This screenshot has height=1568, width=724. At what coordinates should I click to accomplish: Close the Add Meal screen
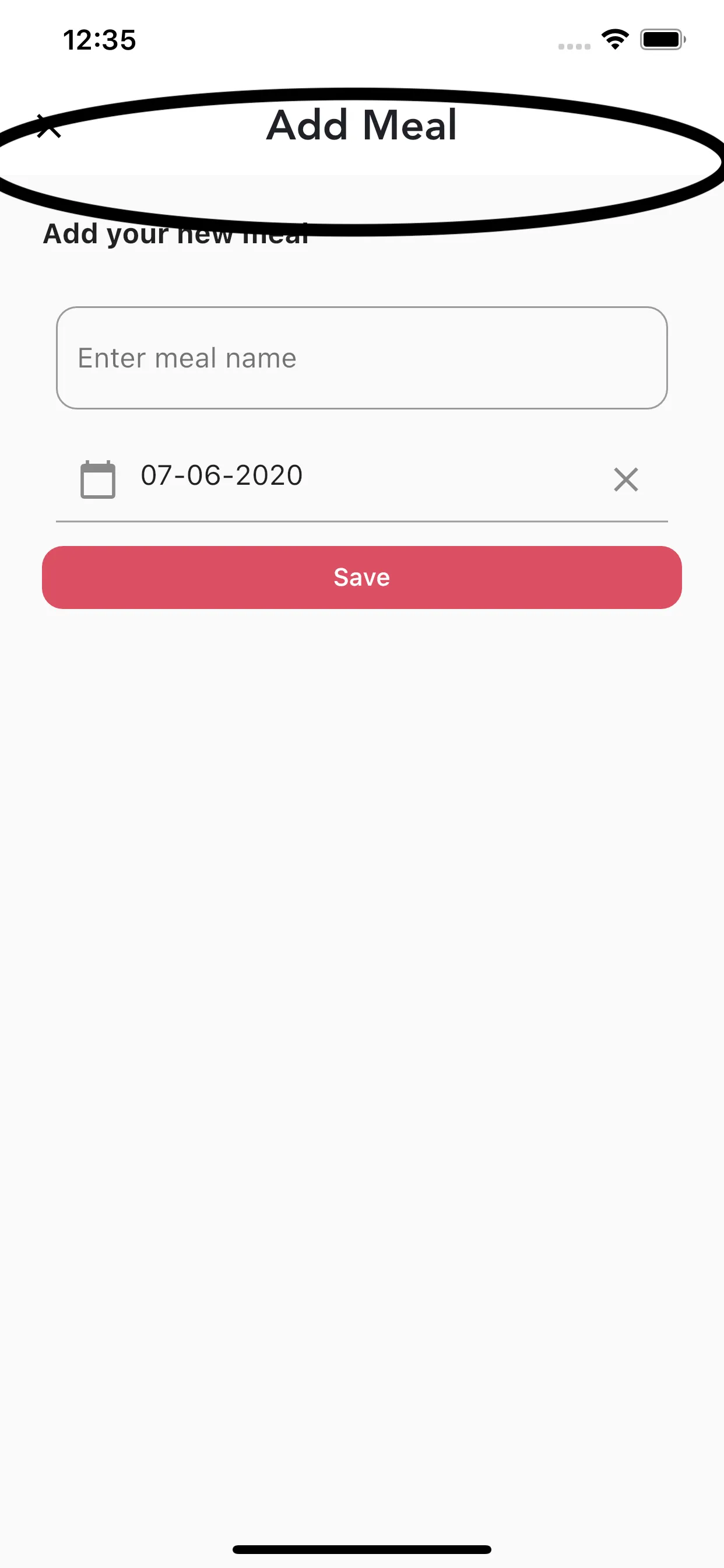pyautogui.click(x=48, y=127)
